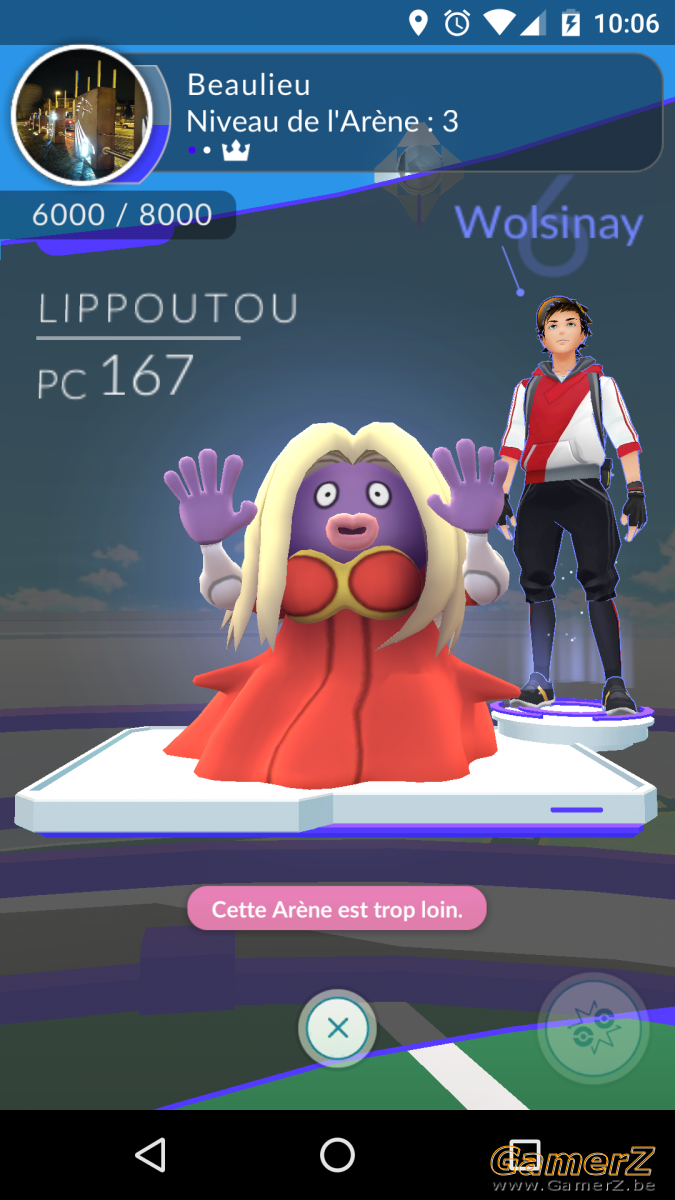The width and height of the screenshot is (675, 1200).
Task: Go to the home screen with the home button
Action: (337, 1155)
